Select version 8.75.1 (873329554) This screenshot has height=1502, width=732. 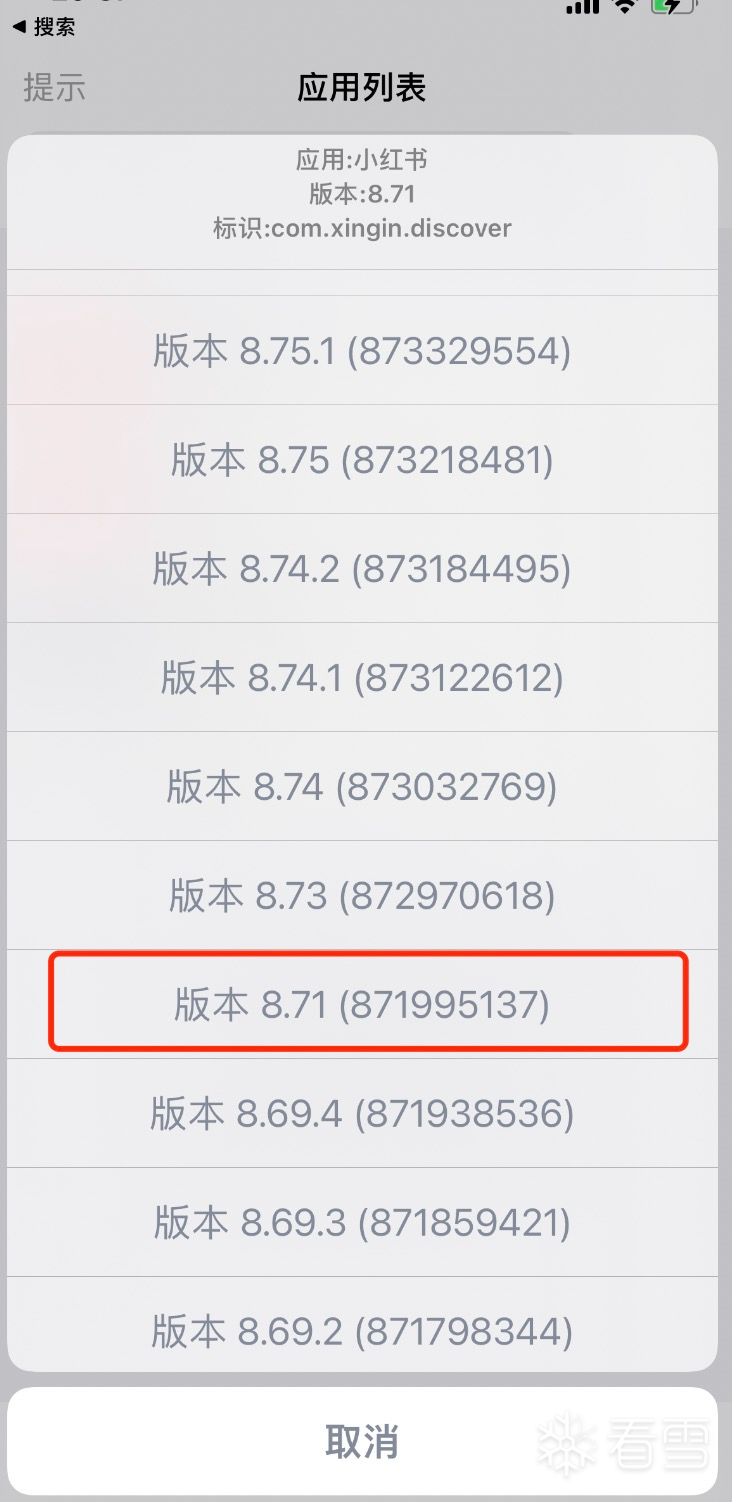[x=362, y=351]
